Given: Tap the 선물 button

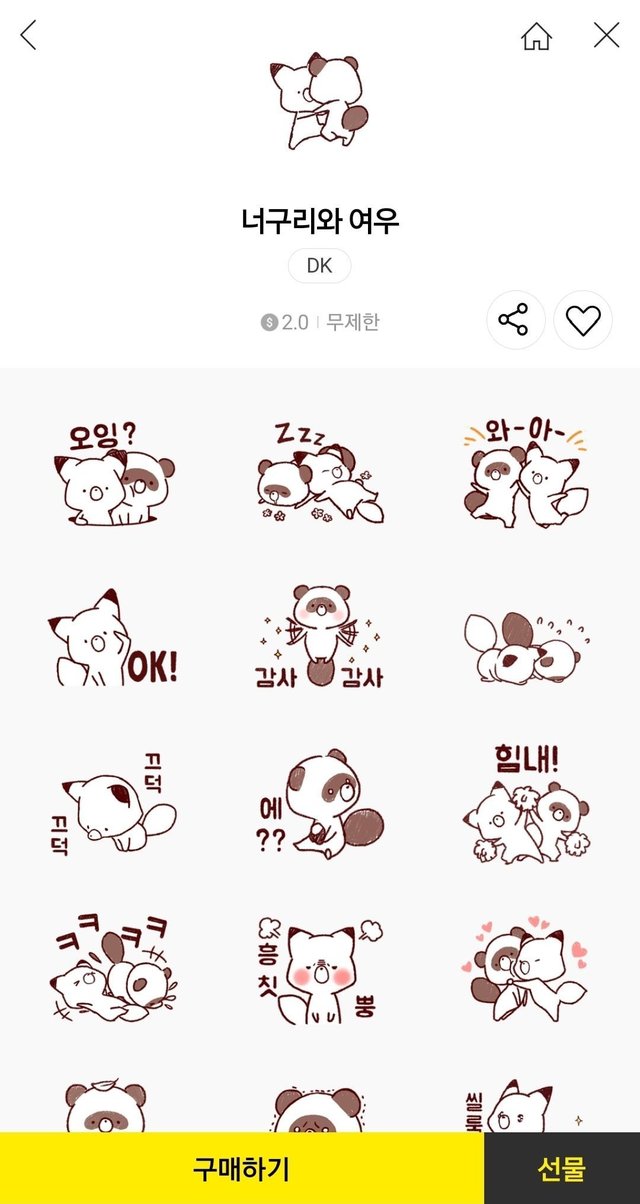Looking at the screenshot, I should tap(561, 1168).
